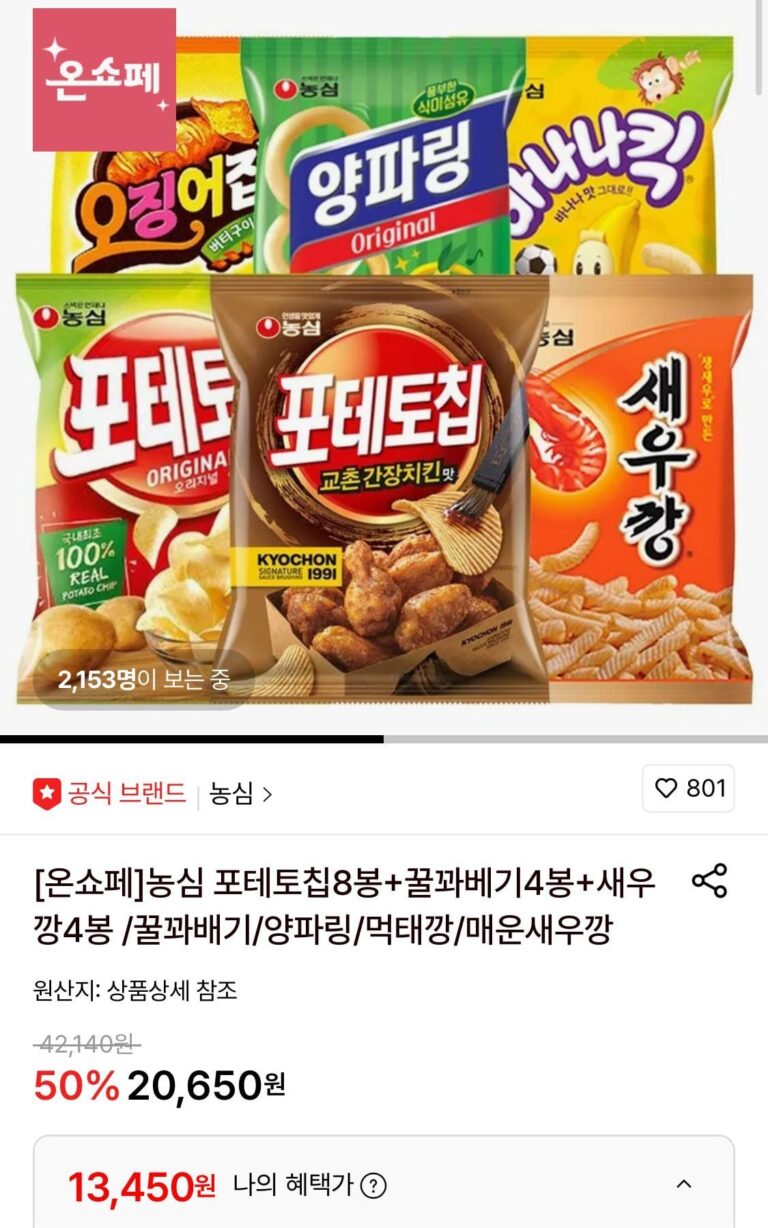Add this product to wishlist with heart

tap(689, 788)
